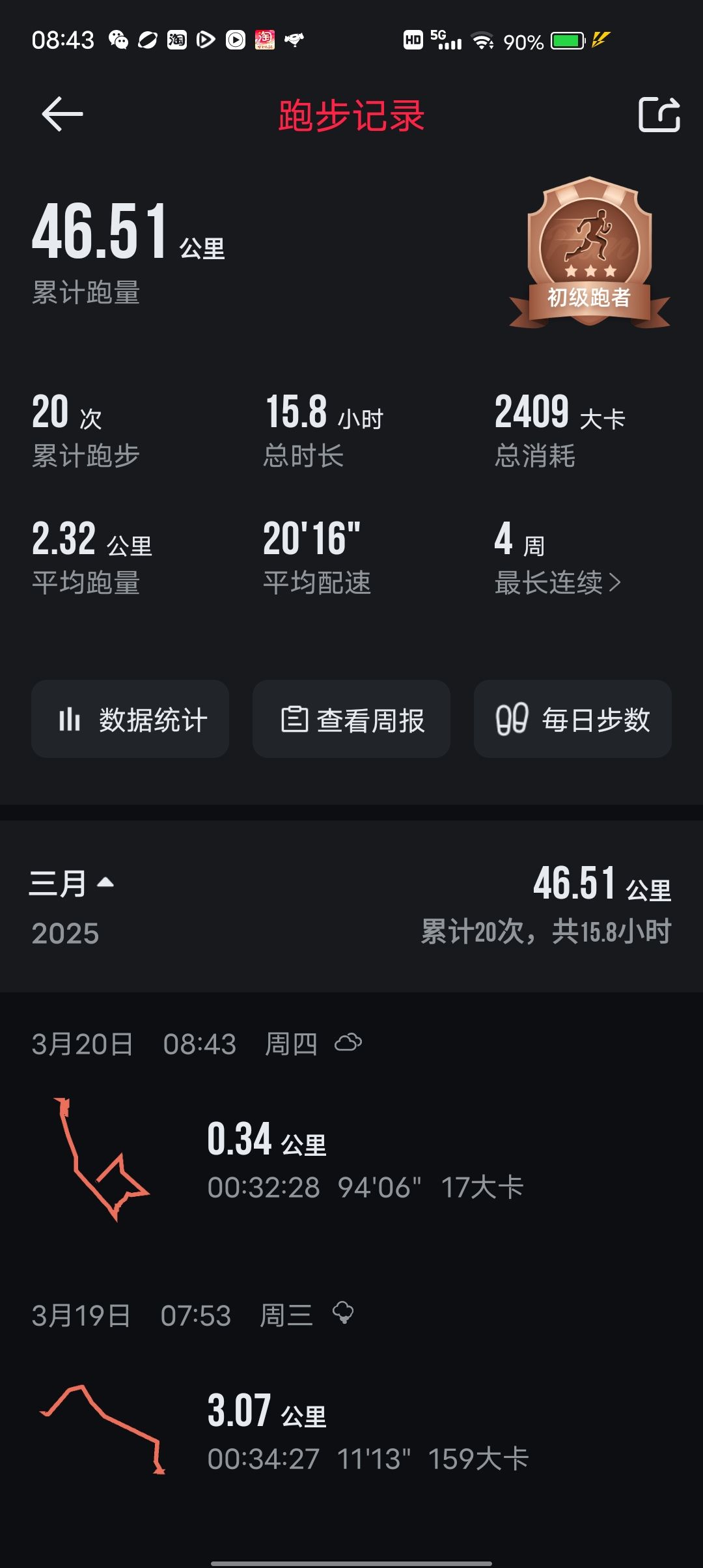The image size is (703, 1568).
Task: Collapse the 三月 2025 month section
Action: [x=72, y=884]
